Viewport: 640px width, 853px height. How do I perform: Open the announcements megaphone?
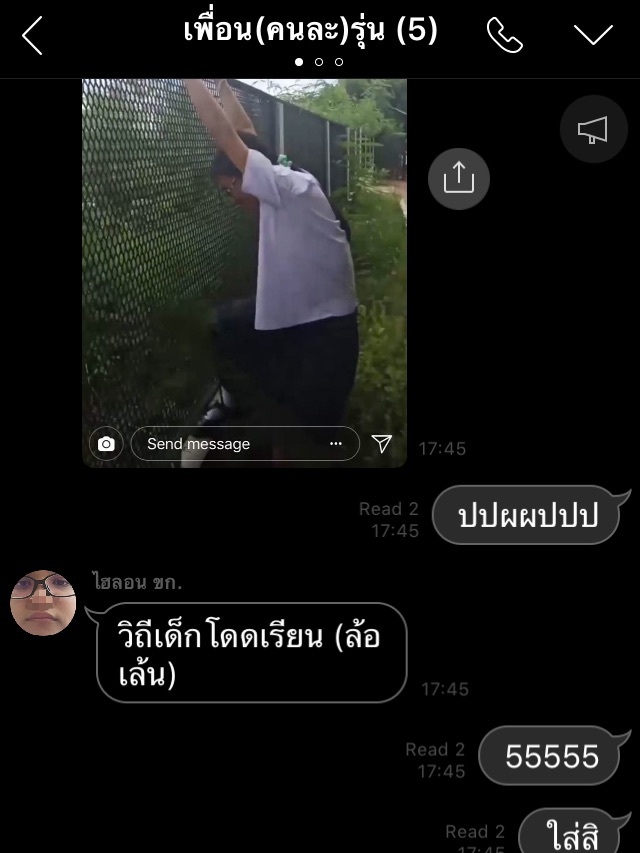click(x=593, y=129)
